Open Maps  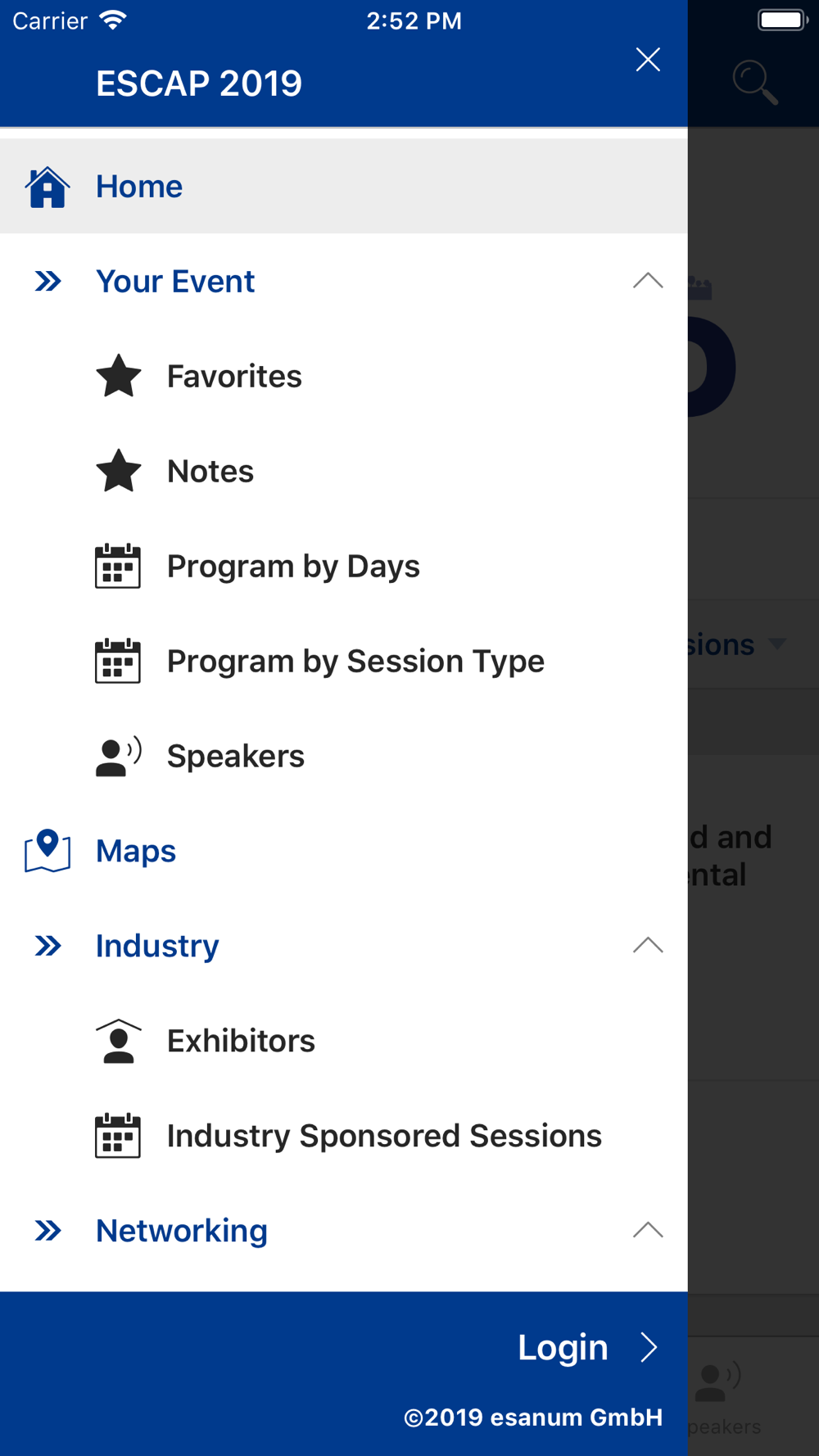[136, 852]
